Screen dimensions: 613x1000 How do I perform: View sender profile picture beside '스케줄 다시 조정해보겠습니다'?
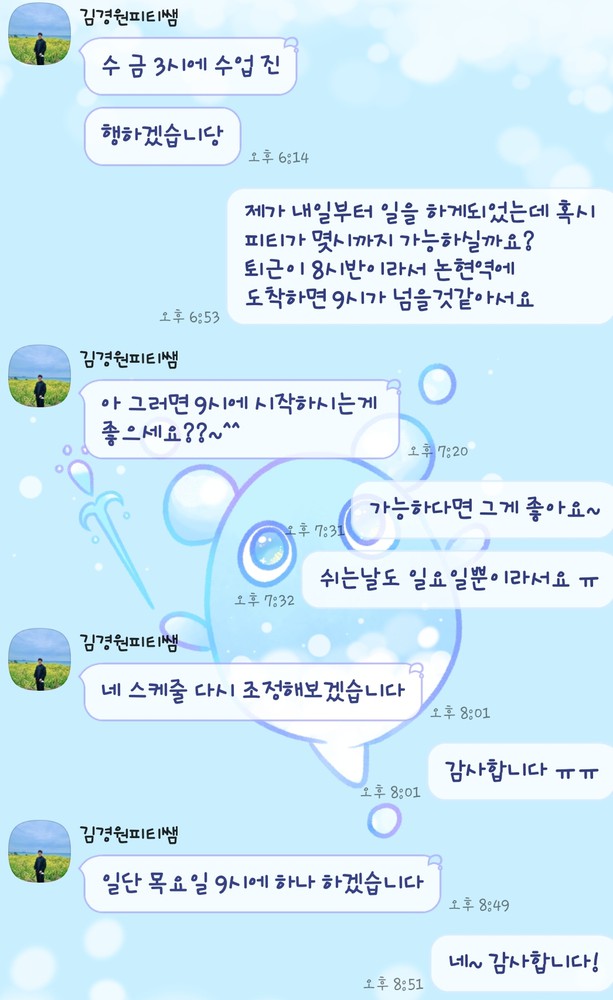click(40, 659)
